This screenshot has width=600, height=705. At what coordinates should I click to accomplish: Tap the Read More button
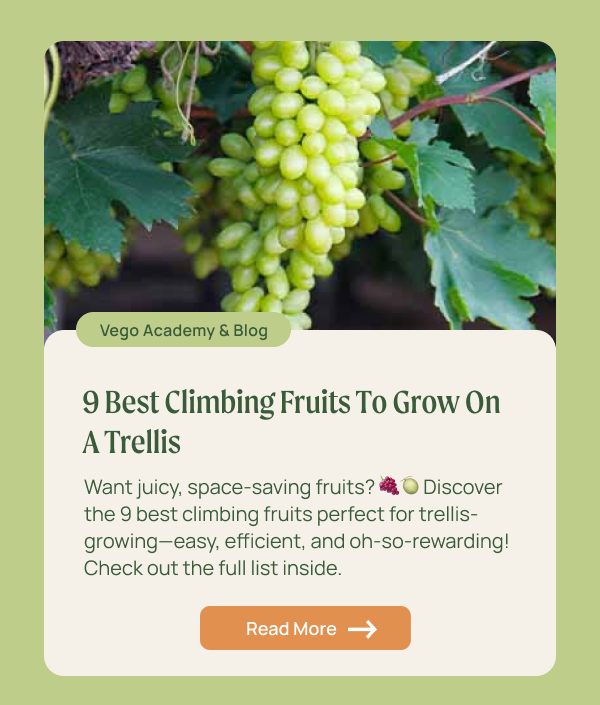click(305, 628)
